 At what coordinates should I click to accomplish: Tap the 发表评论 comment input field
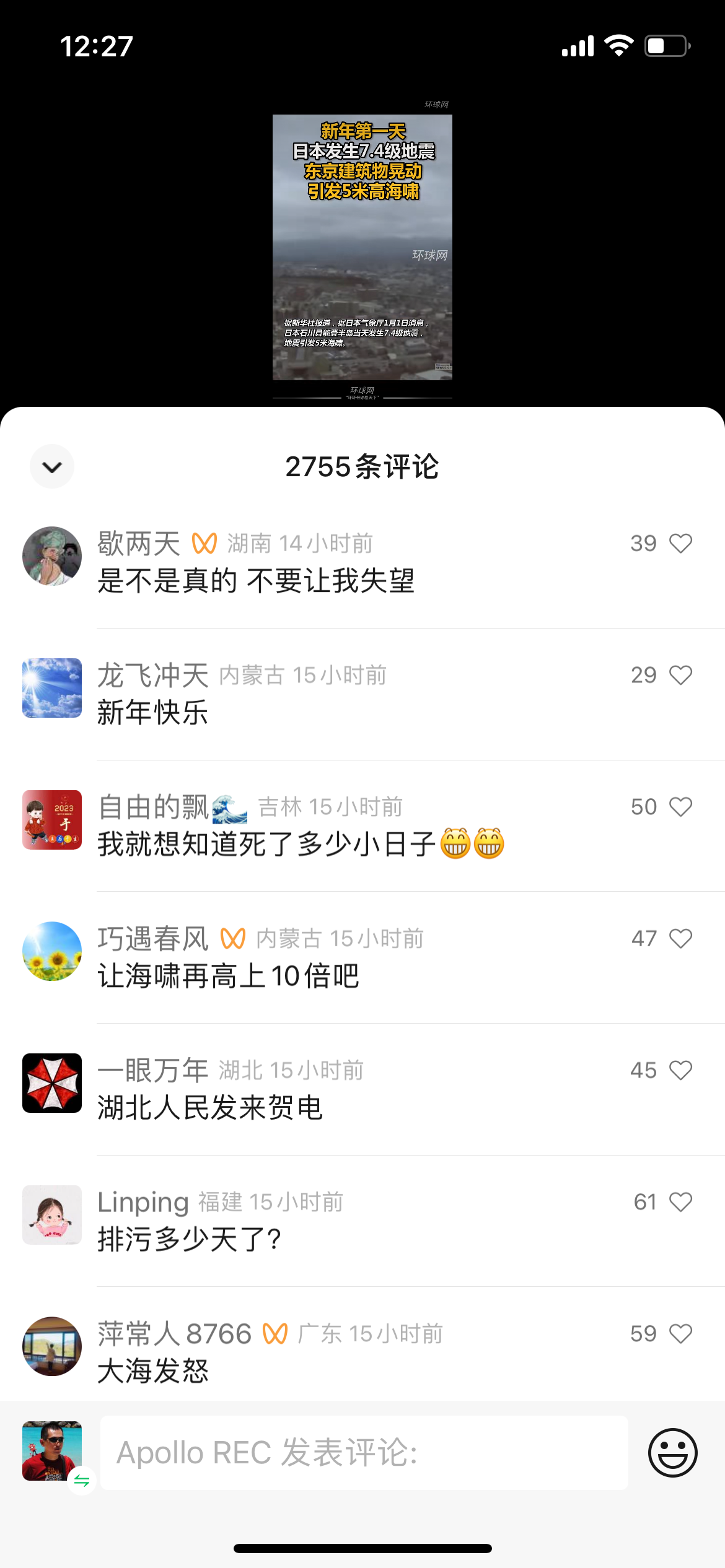(364, 1453)
